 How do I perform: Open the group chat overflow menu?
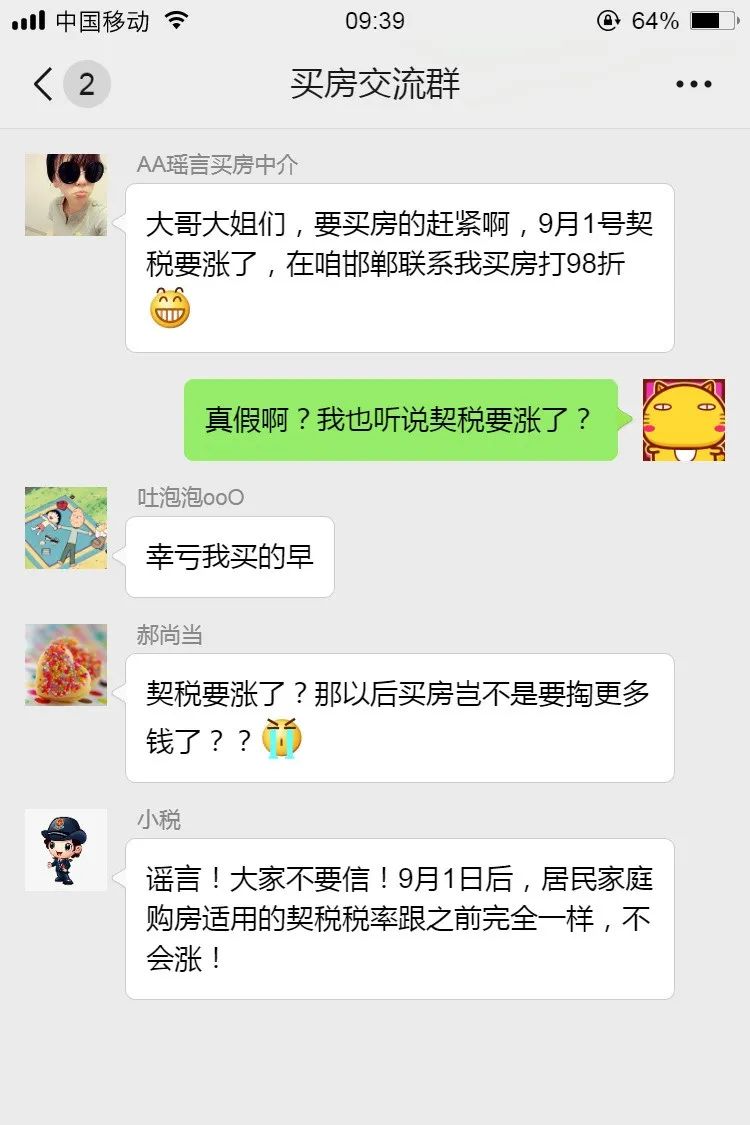click(x=693, y=85)
